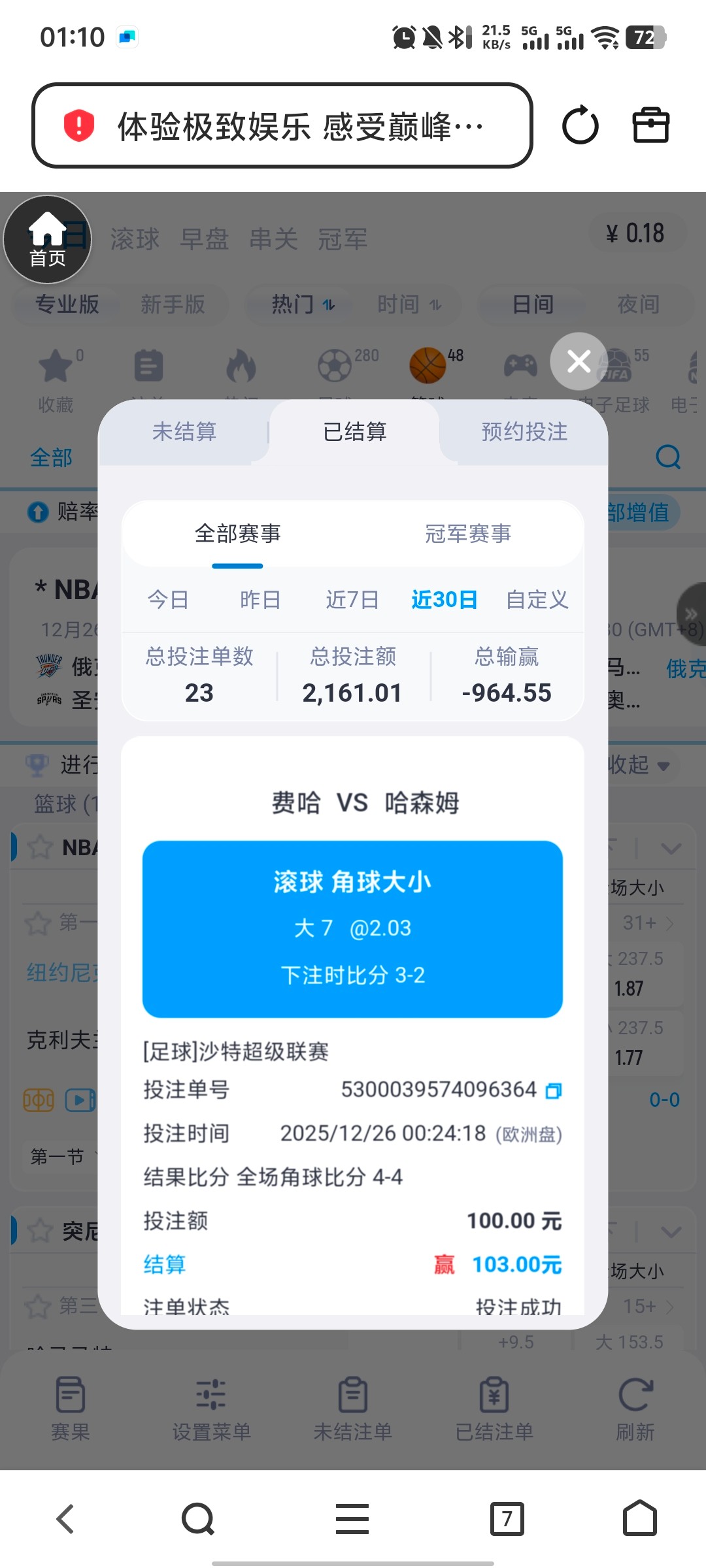
Task: Copy the bet order number
Action: click(554, 1090)
